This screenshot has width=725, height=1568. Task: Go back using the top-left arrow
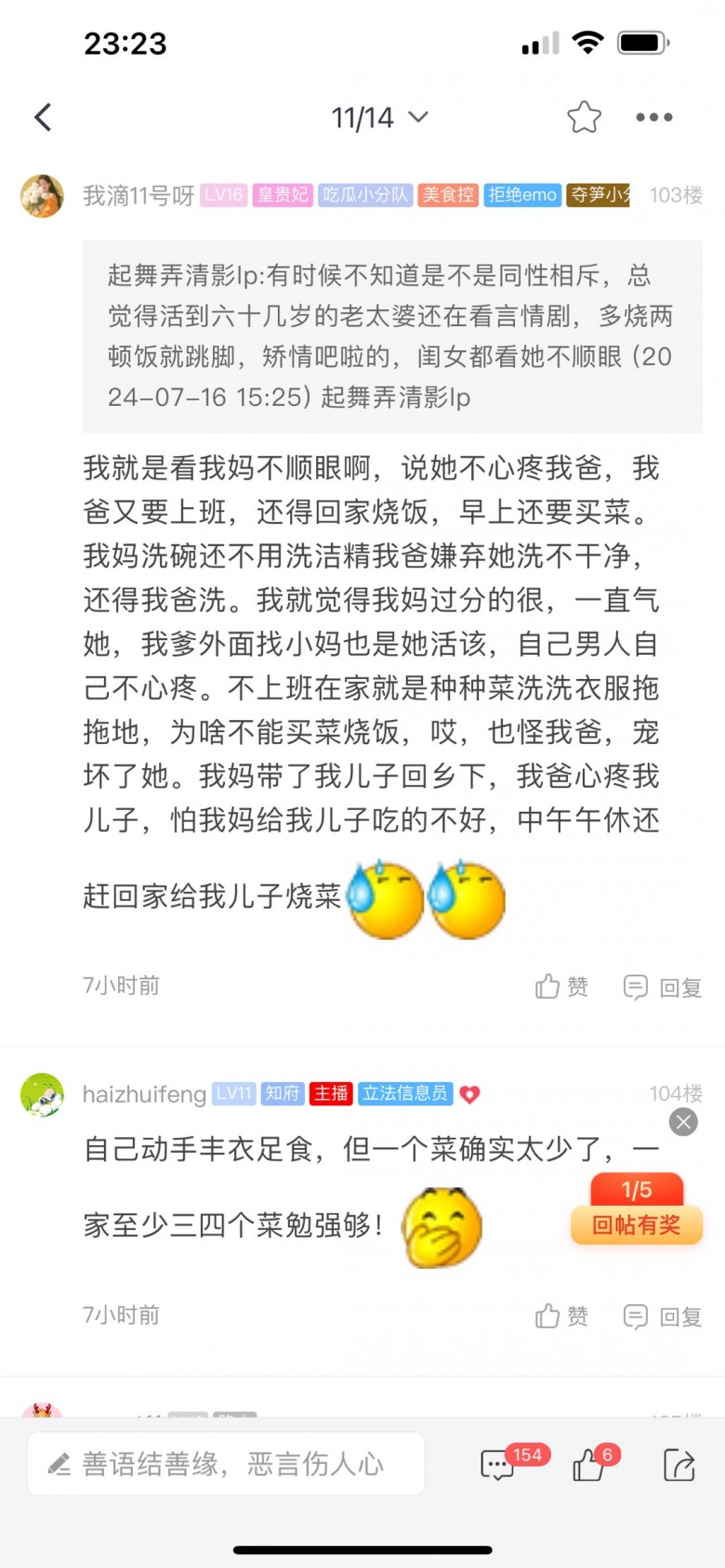[43, 117]
